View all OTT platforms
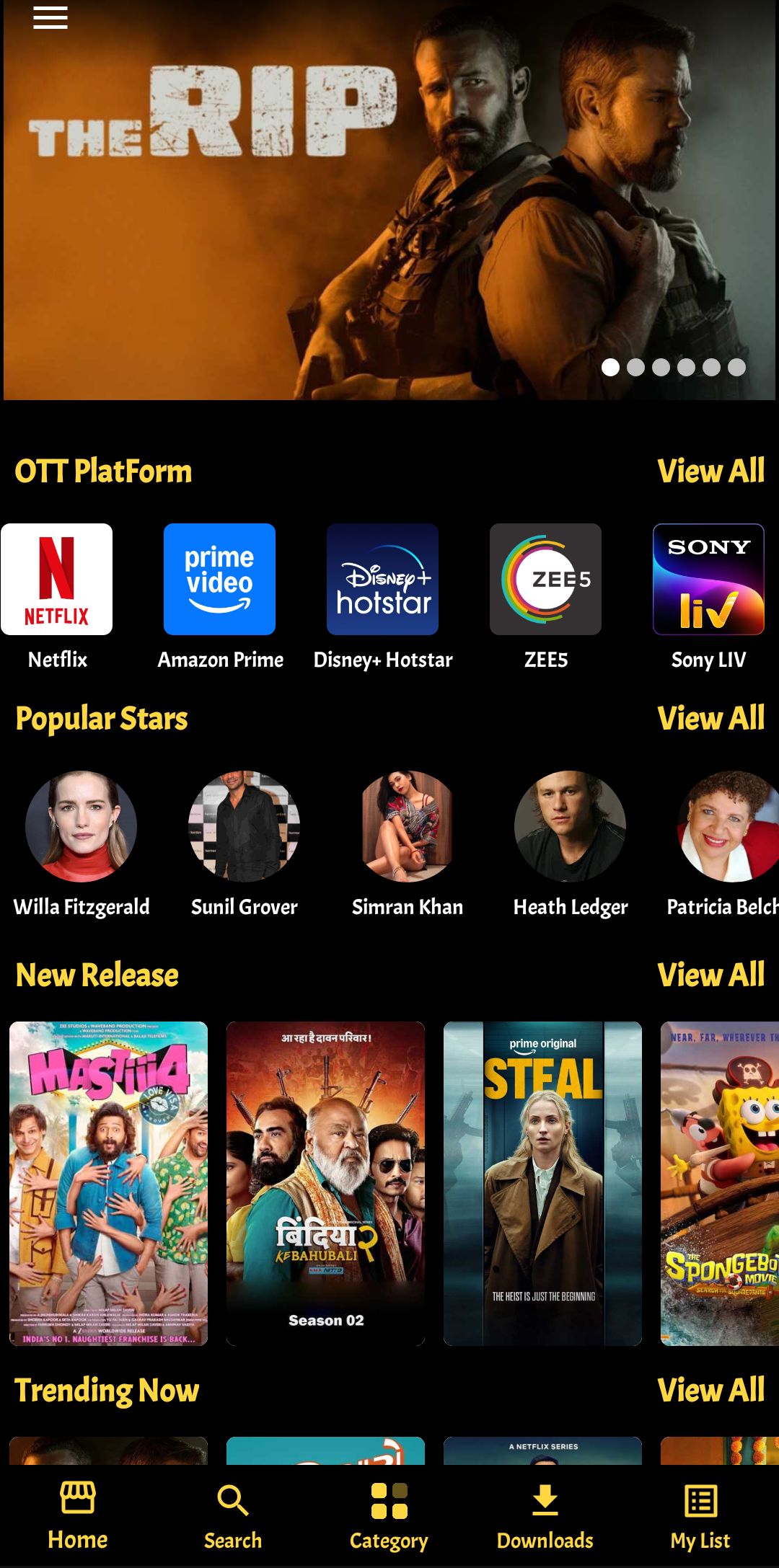 click(x=710, y=471)
